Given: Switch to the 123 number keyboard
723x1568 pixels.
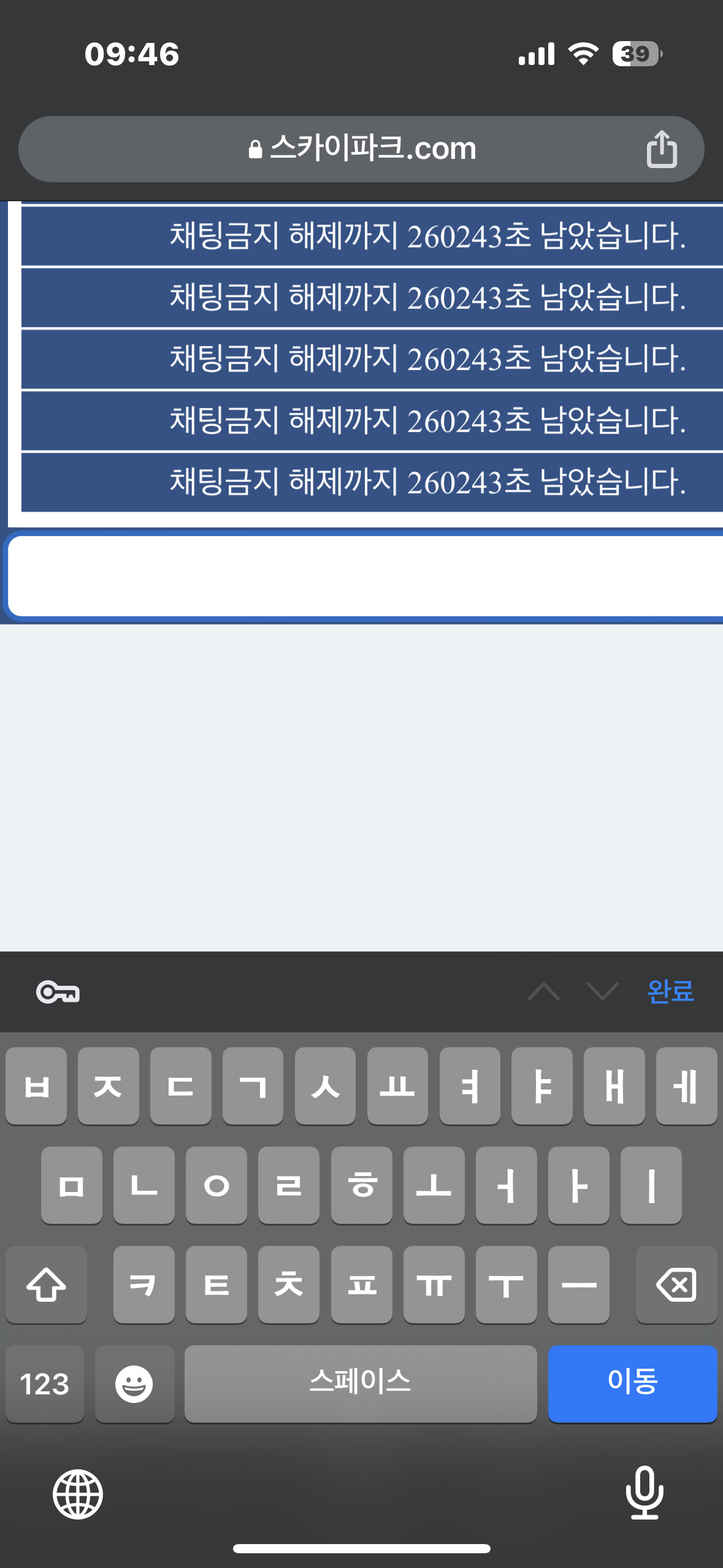Looking at the screenshot, I should click(45, 1383).
